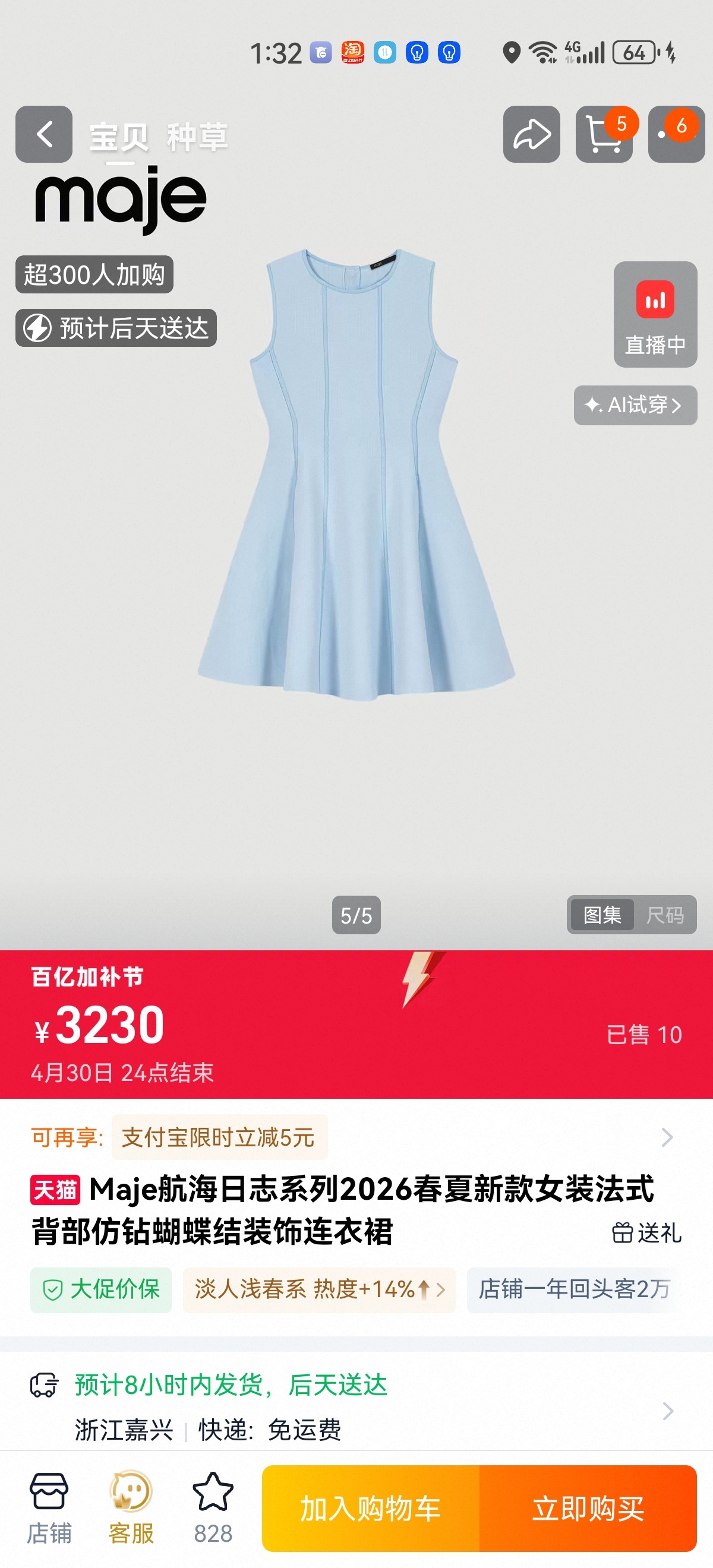Open the 支付宝限时立减5元 offer

pyautogui.click(x=219, y=1137)
